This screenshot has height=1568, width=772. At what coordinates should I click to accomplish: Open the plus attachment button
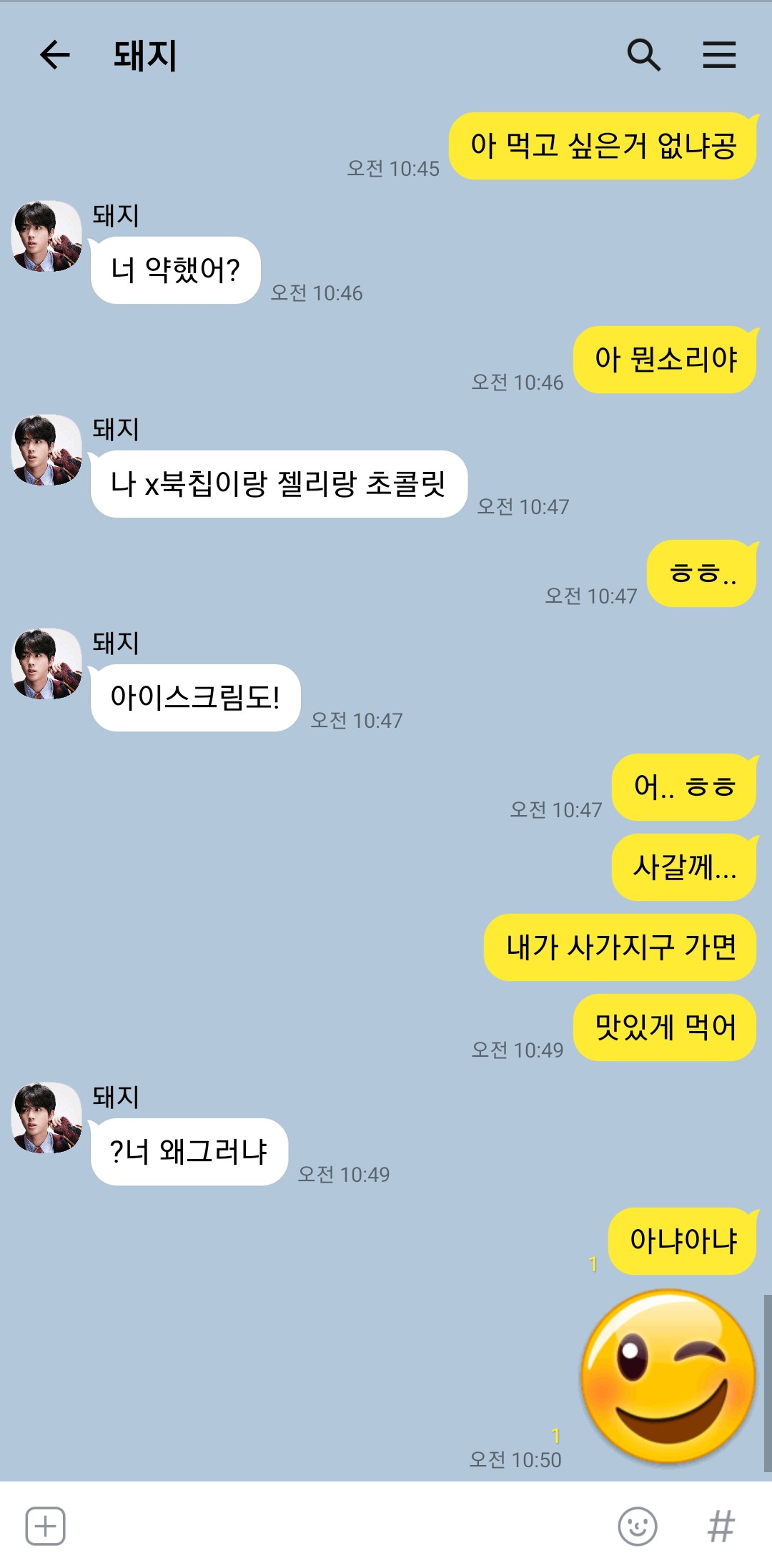46,1526
